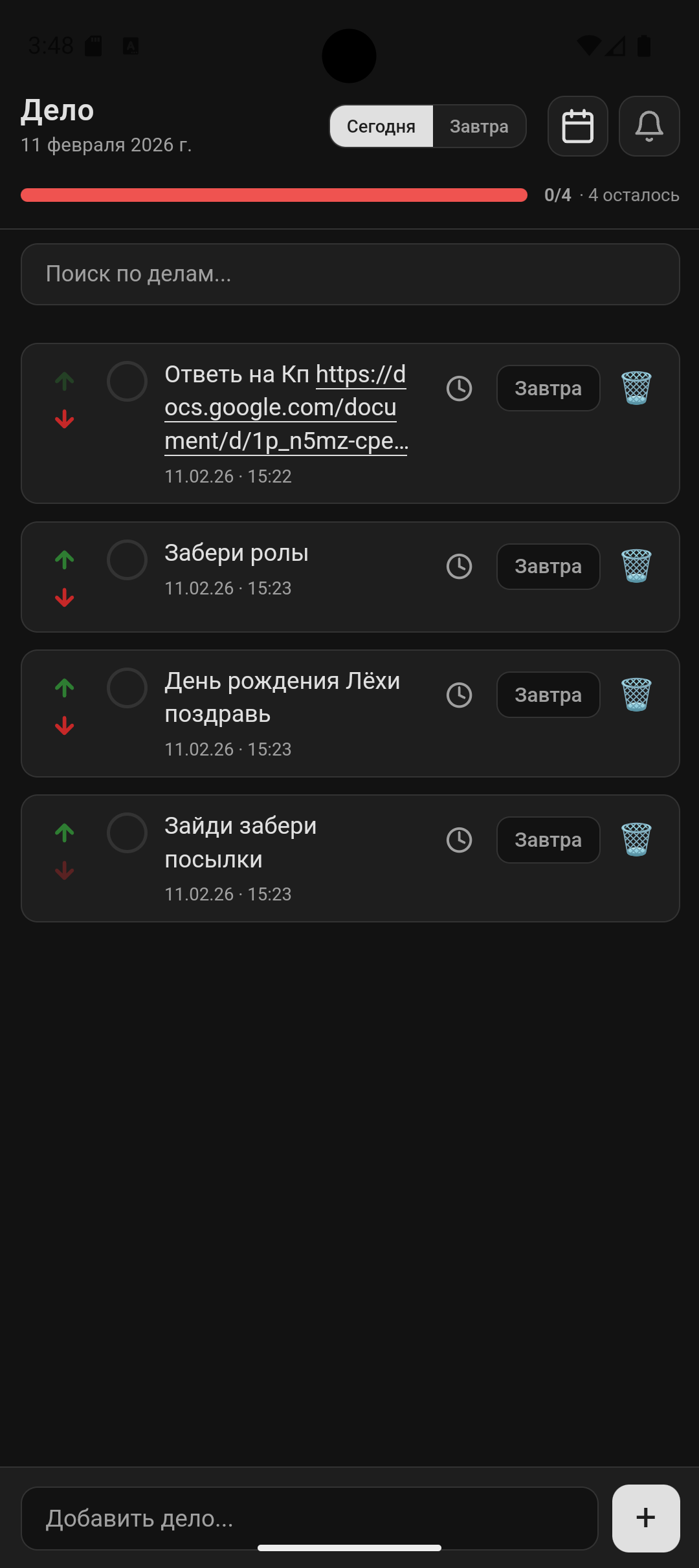Tap the 'Поиск по делам...' search field

(x=349, y=274)
